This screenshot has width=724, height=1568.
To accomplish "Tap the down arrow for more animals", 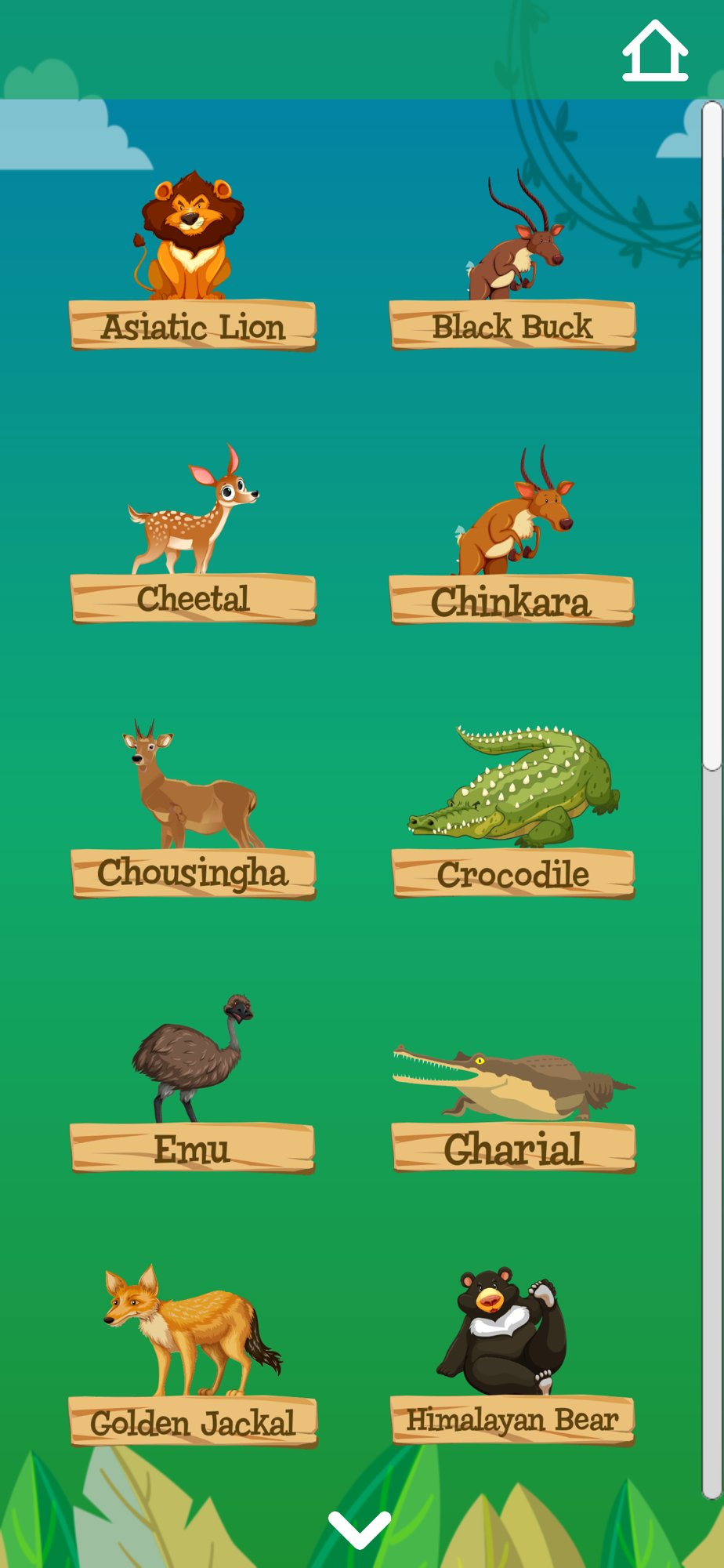I will pyautogui.click(x=360, y=1530).
